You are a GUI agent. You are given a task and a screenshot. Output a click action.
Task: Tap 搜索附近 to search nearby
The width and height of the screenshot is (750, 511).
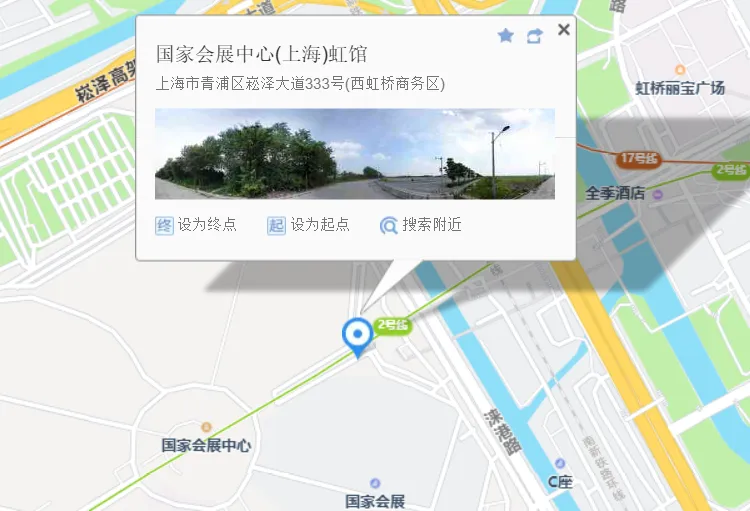[x=421, y=224]
